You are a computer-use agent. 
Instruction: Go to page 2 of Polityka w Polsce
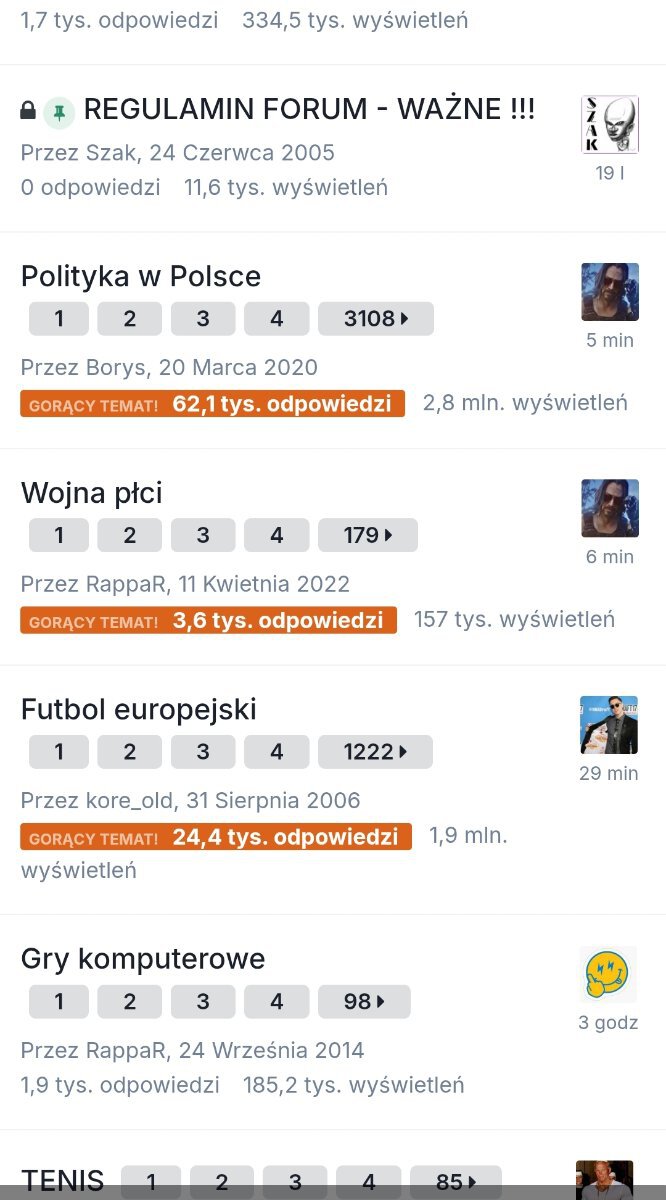pyautogui.click(x=130, y=319)
